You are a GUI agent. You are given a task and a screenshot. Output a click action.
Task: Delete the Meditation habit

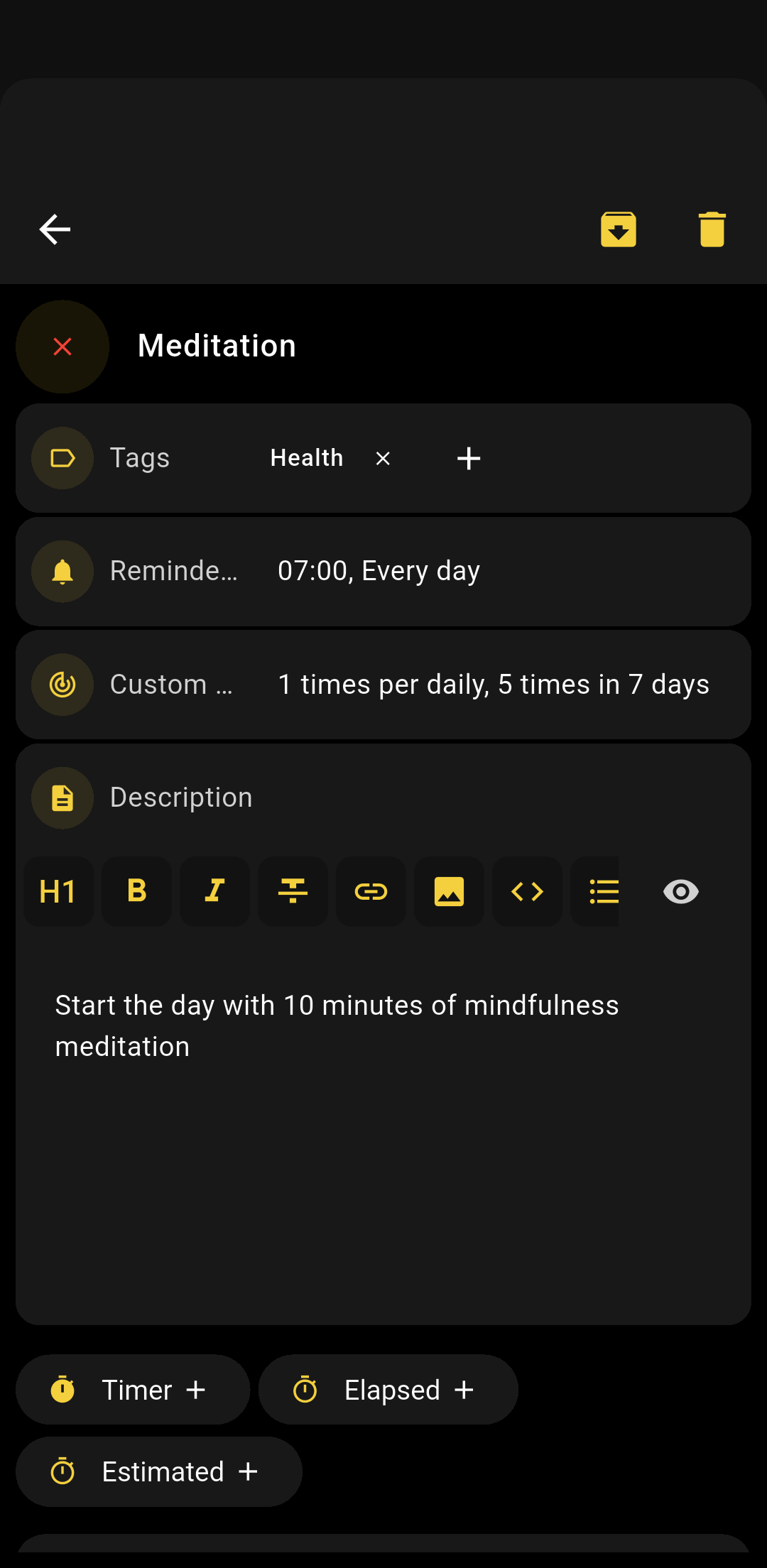(712, 229)
